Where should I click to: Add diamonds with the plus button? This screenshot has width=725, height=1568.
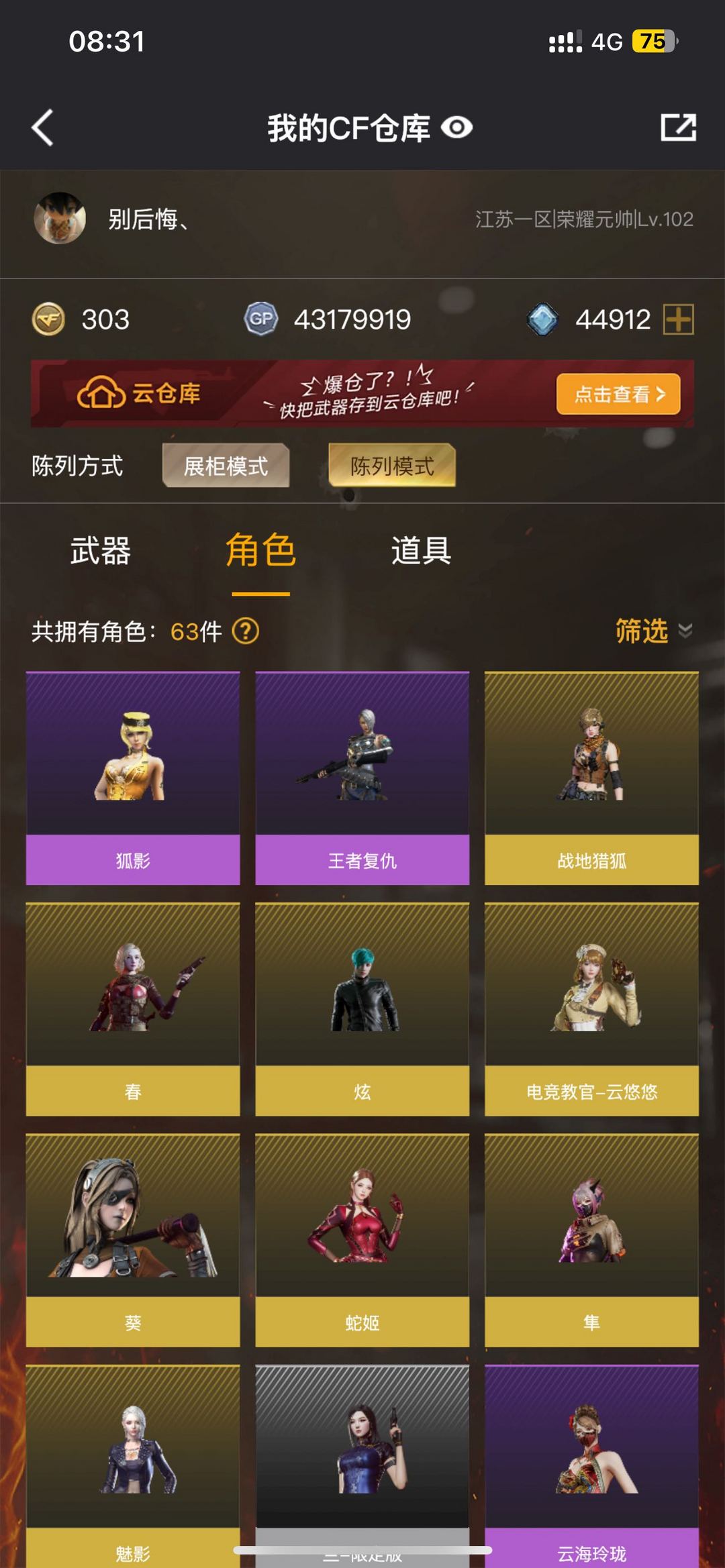point(678,319)
